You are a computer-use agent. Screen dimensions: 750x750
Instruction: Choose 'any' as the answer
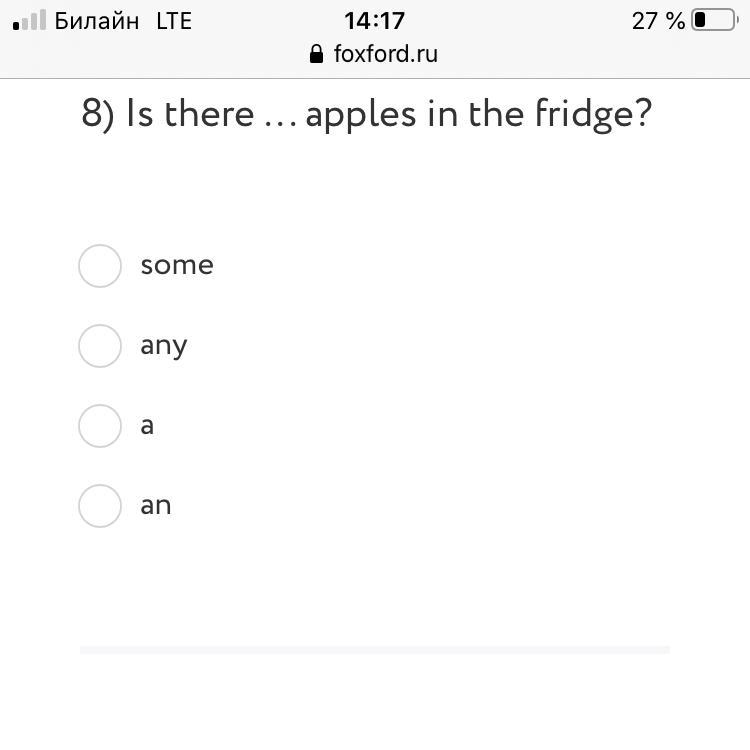pyautogui.click(x=100, y=346)
